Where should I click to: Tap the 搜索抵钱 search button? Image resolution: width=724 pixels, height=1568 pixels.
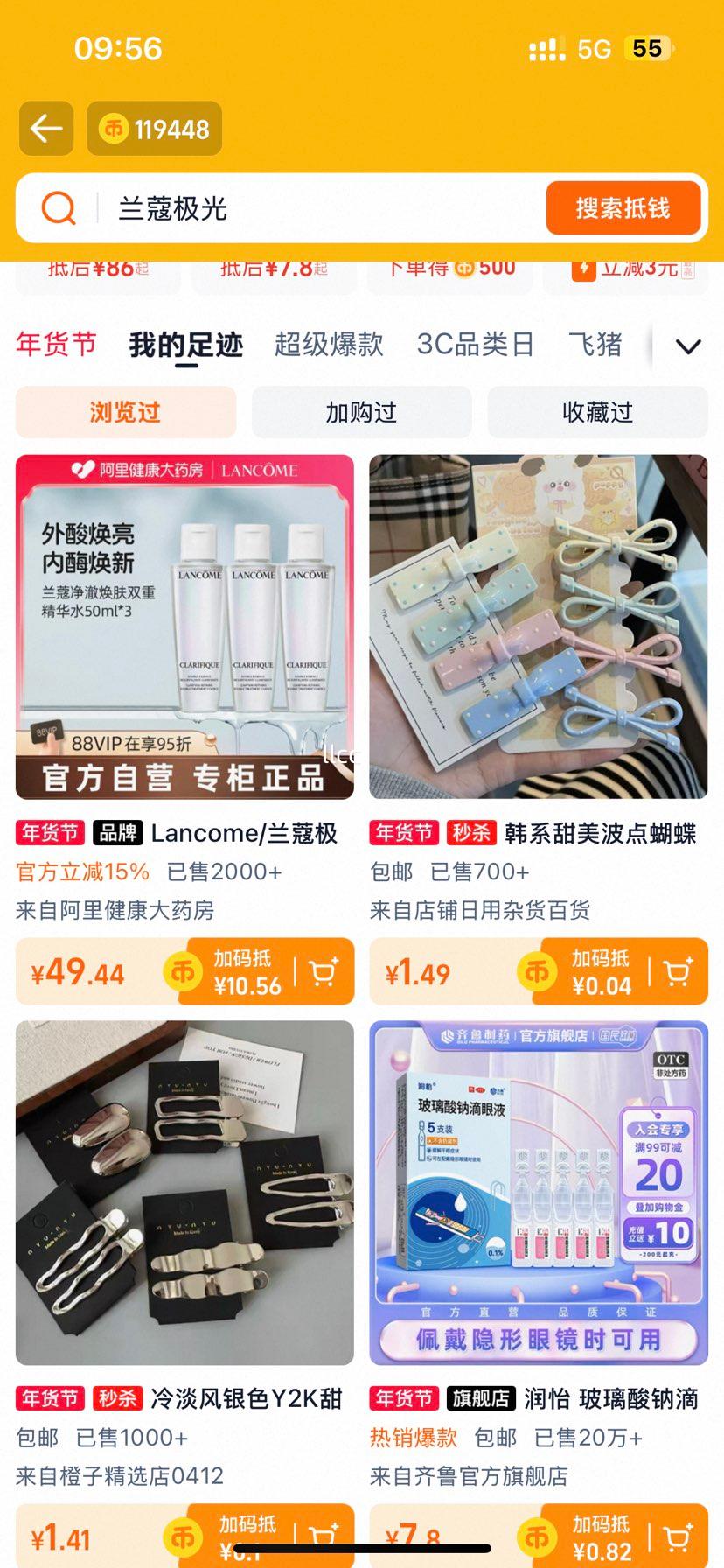click(x=624, y=208)
